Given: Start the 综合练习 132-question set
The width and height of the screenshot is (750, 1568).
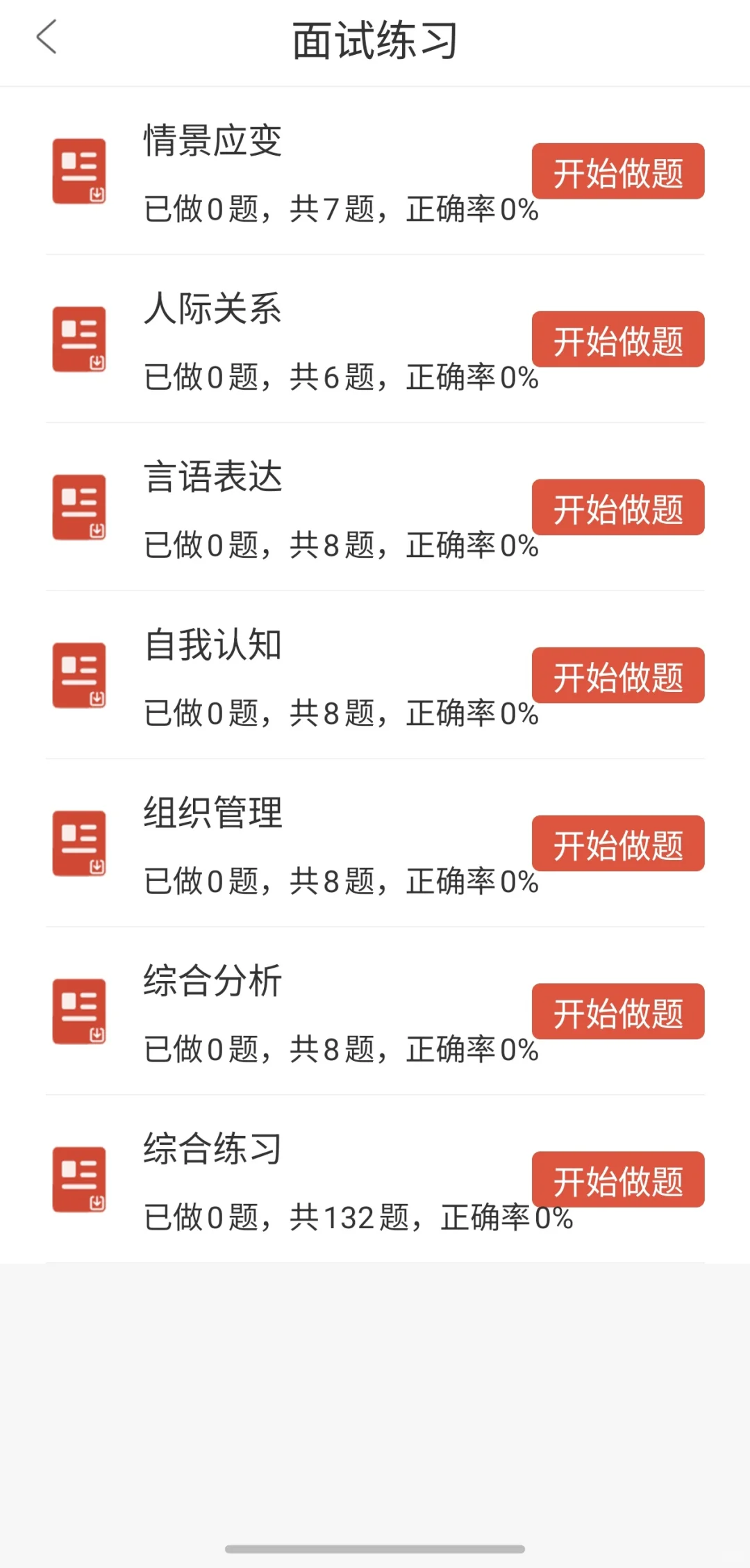Looking at the screenshot, I should pos(617,1180).
